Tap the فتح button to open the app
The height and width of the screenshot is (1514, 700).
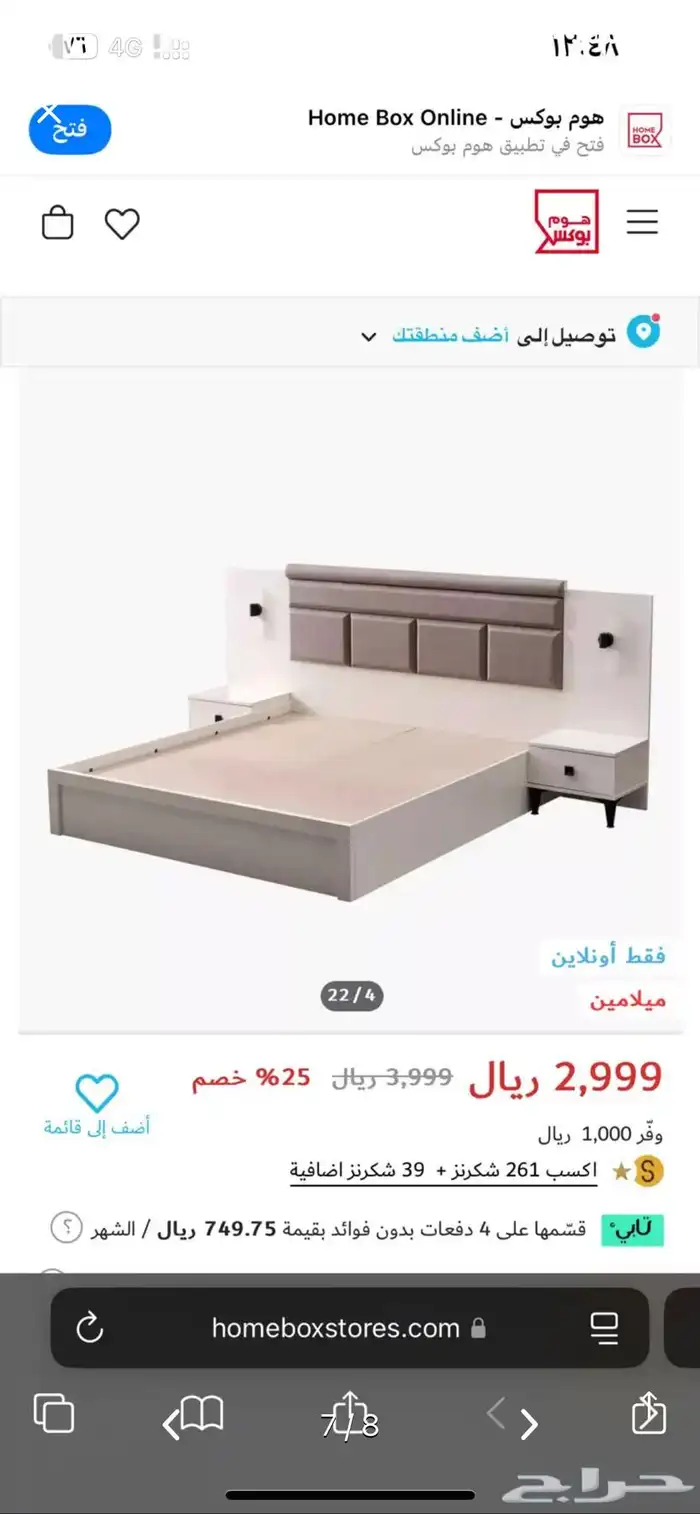pos(69,130)
